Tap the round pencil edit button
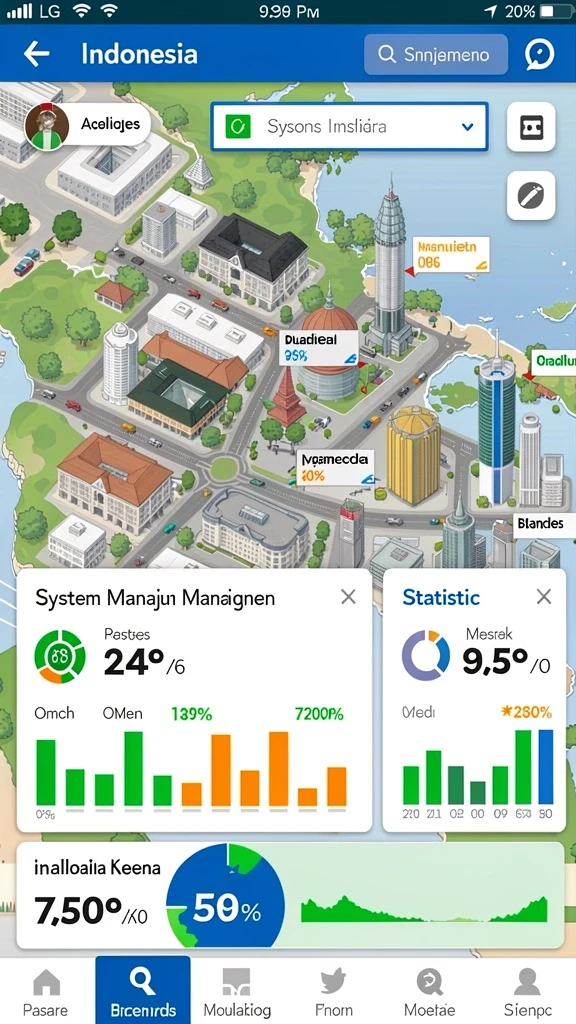The height and width of the screenshot is (1024, 576). tap(531, 195)
